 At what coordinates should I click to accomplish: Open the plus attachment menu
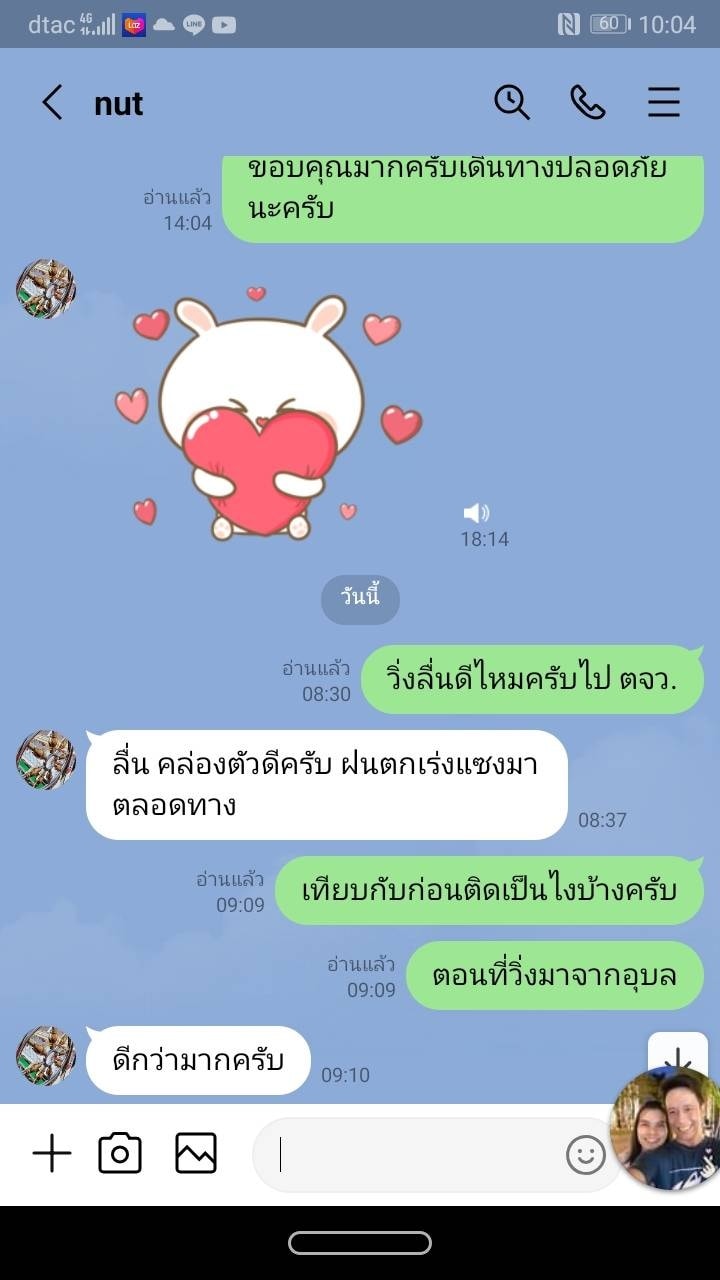pyautogui.click(x=52, y=1154)
